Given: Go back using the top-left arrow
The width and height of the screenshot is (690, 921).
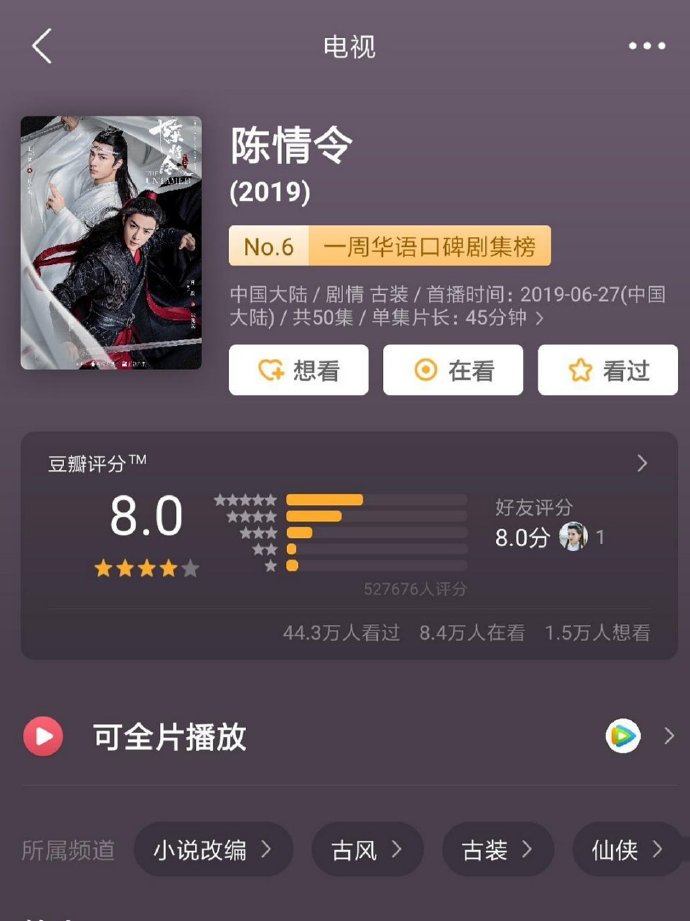Looking at the screenshot, I should pyautogui.click(x=42, y=47).
